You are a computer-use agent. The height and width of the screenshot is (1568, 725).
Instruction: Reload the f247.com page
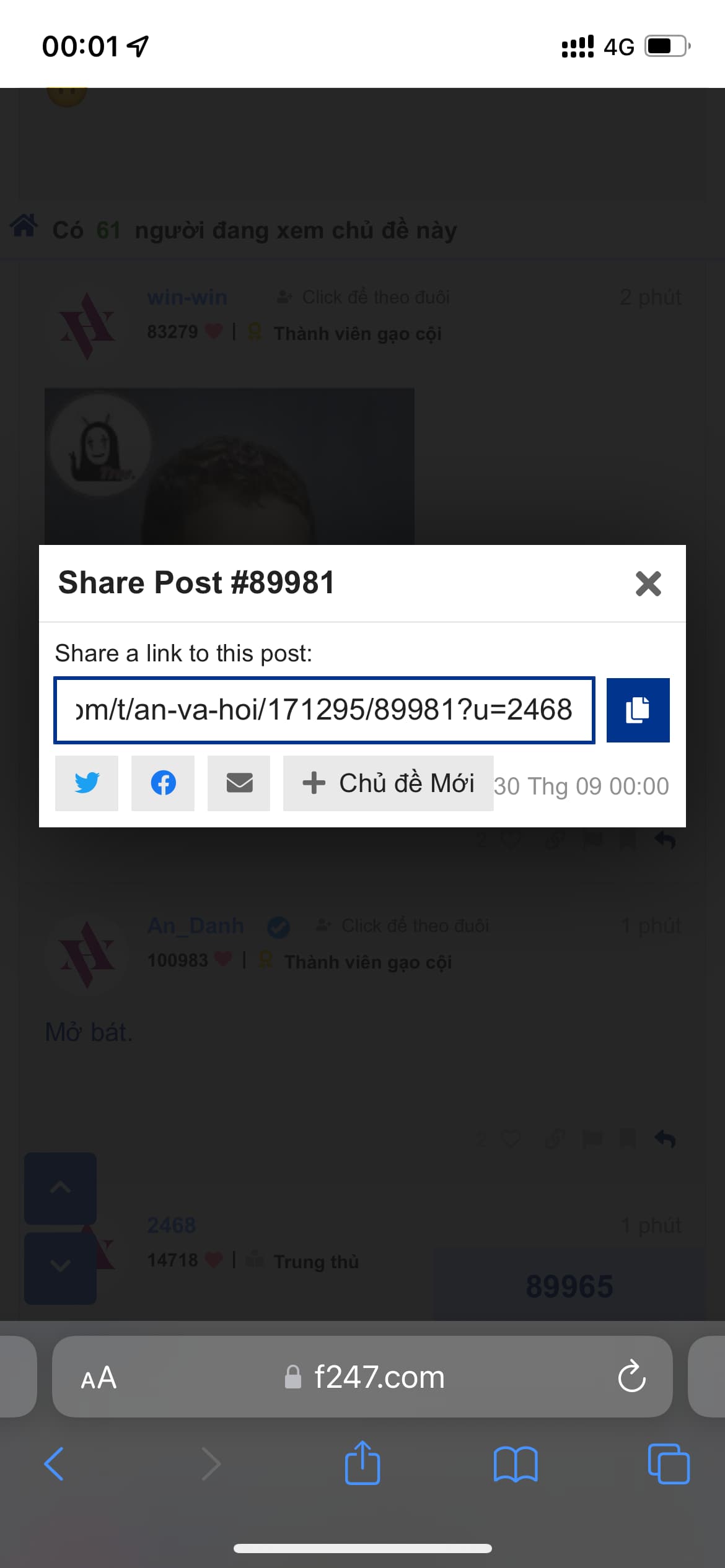(631, 1377)
